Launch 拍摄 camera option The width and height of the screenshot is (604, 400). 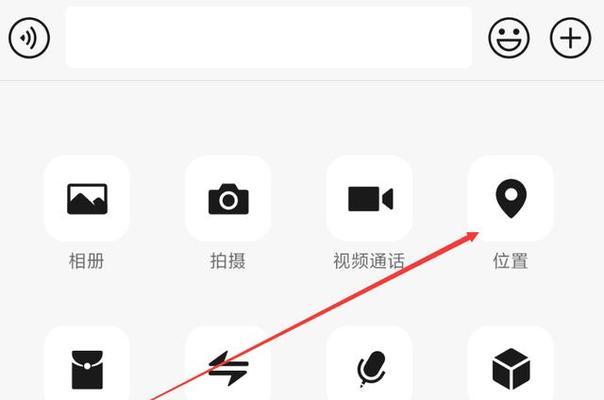tap(228, 199)
